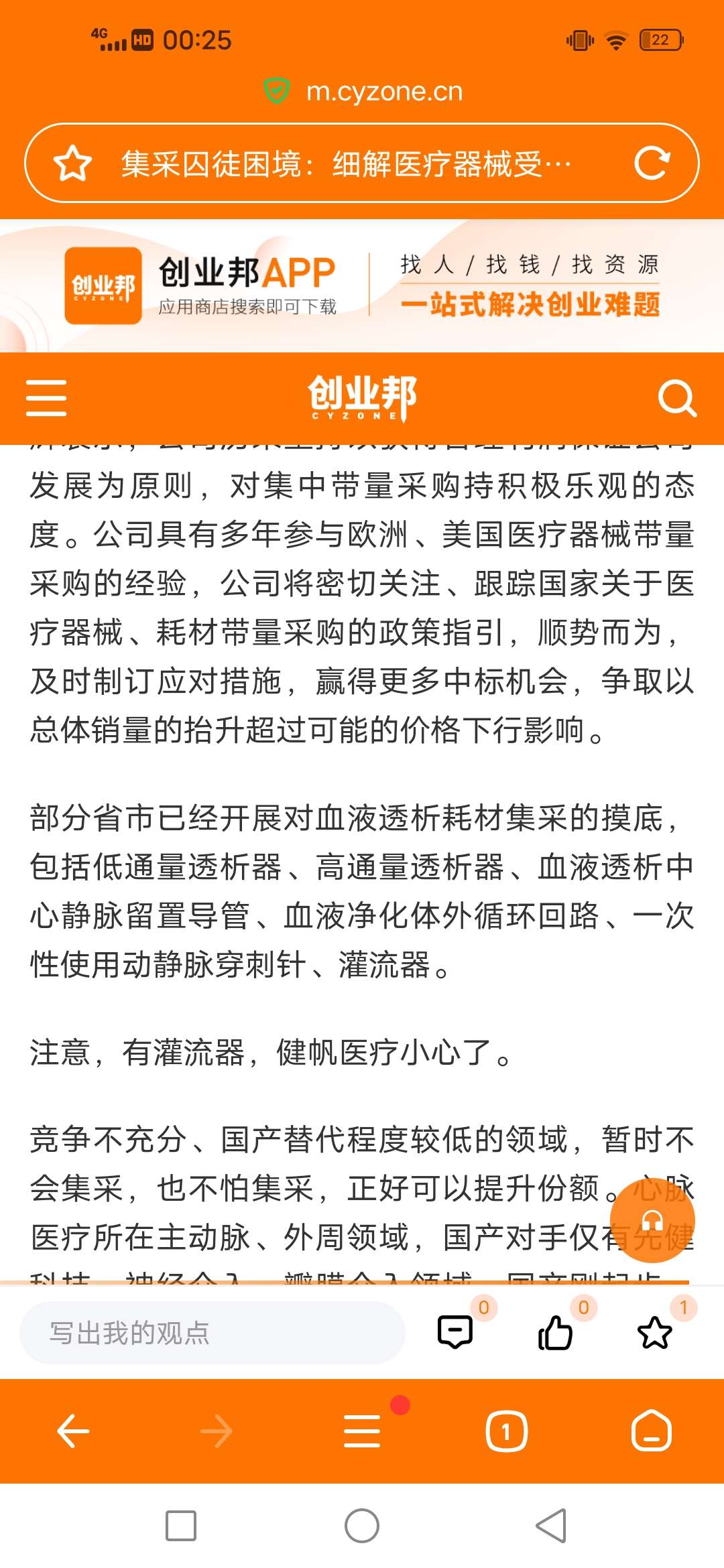724x1568 pixels.
Task: Open the 创业邦APP download banner
Action: (362, 285)
